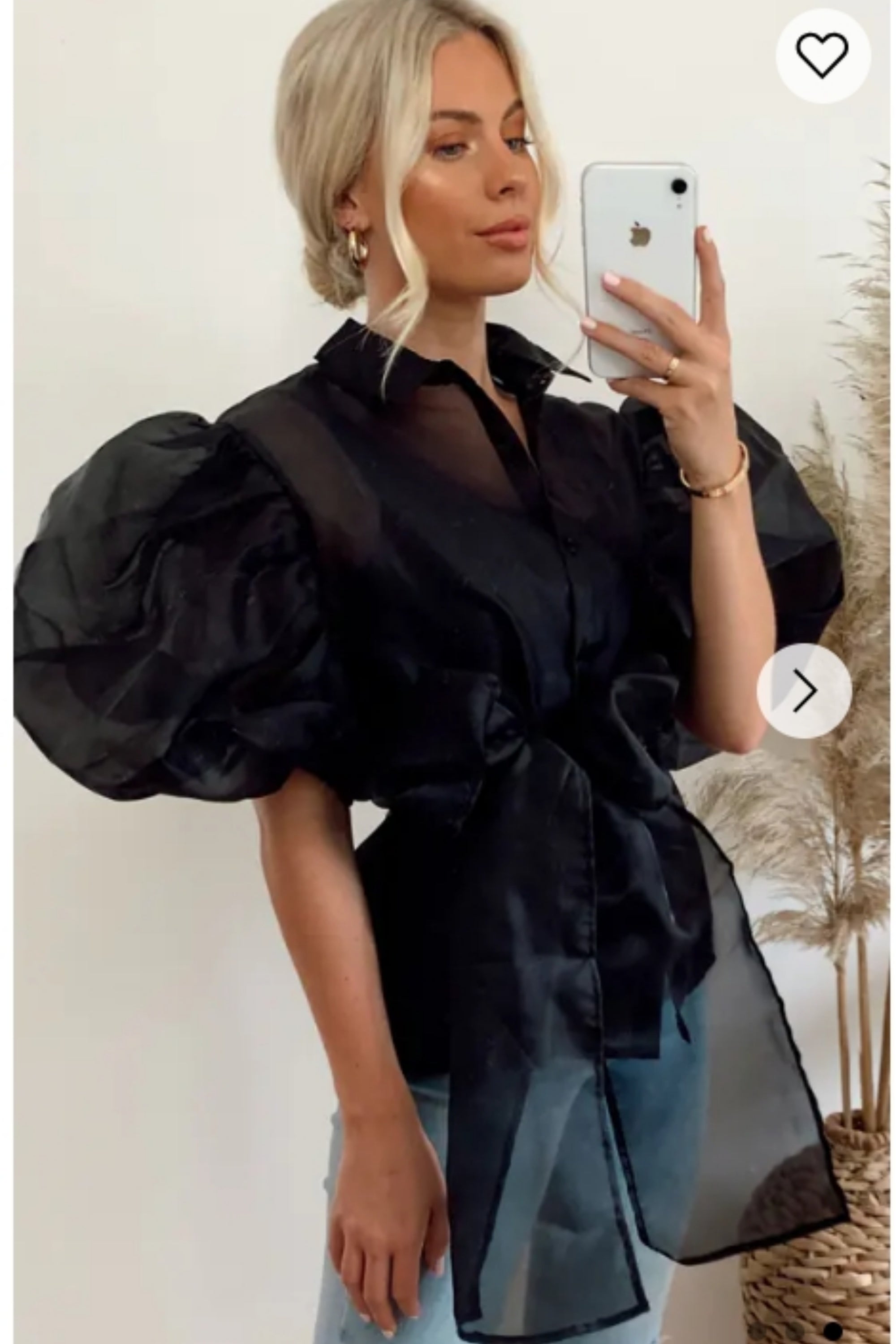This screenshot has height=1344, width=896.
Task: Show the next product photo
Action: click(804, 690)
